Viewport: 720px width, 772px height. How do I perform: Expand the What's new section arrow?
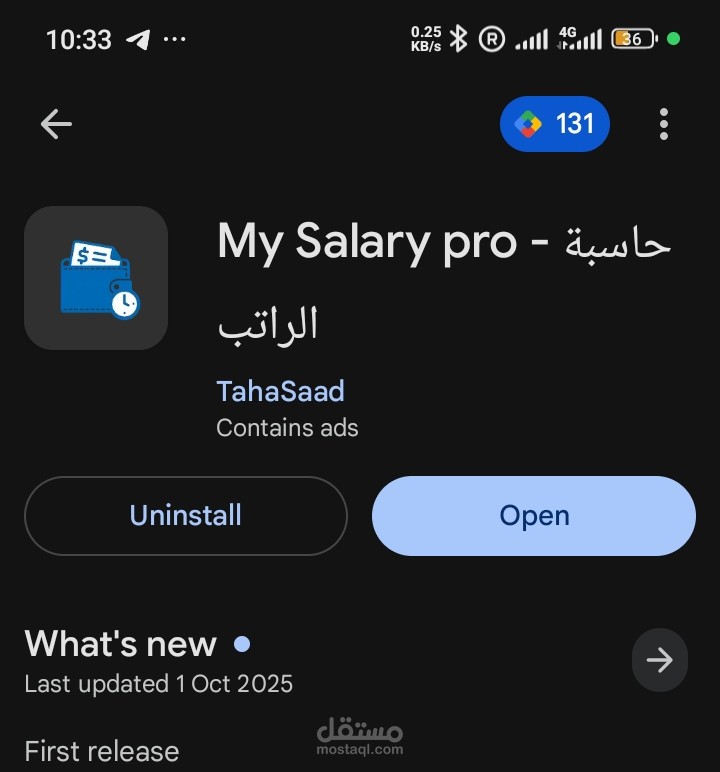[x=659, y=660]
